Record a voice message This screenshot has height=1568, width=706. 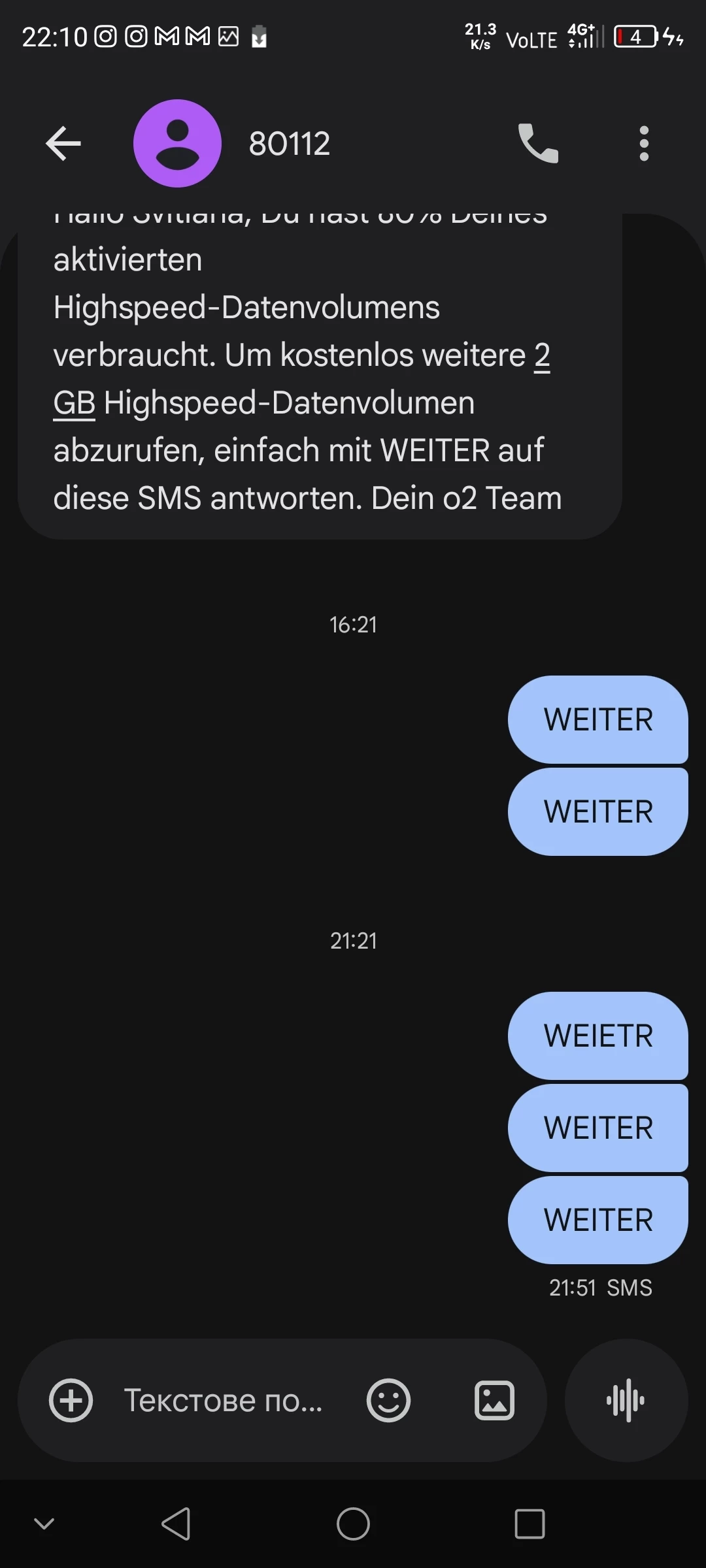click(x=626, y=1400)
